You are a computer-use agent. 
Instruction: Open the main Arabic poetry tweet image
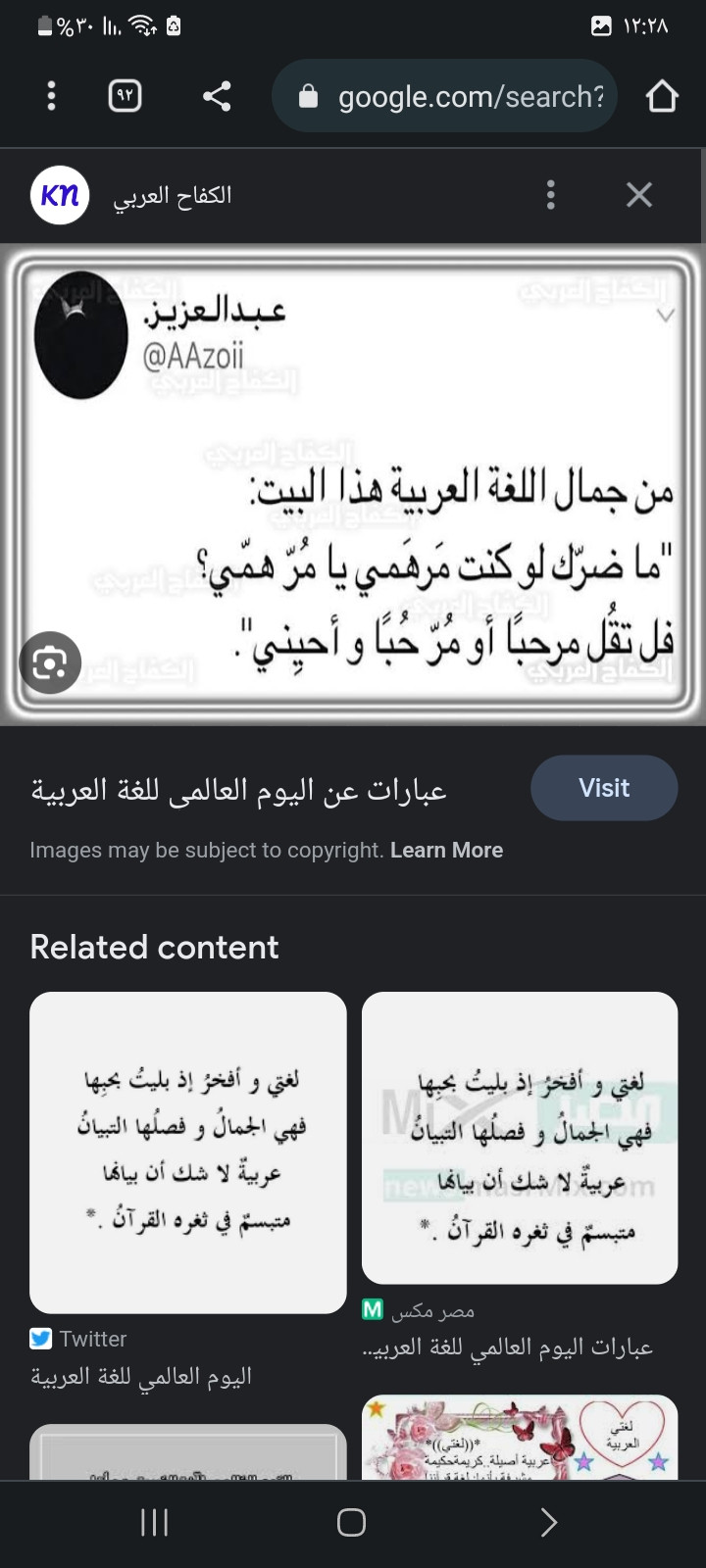pos(353,485)
